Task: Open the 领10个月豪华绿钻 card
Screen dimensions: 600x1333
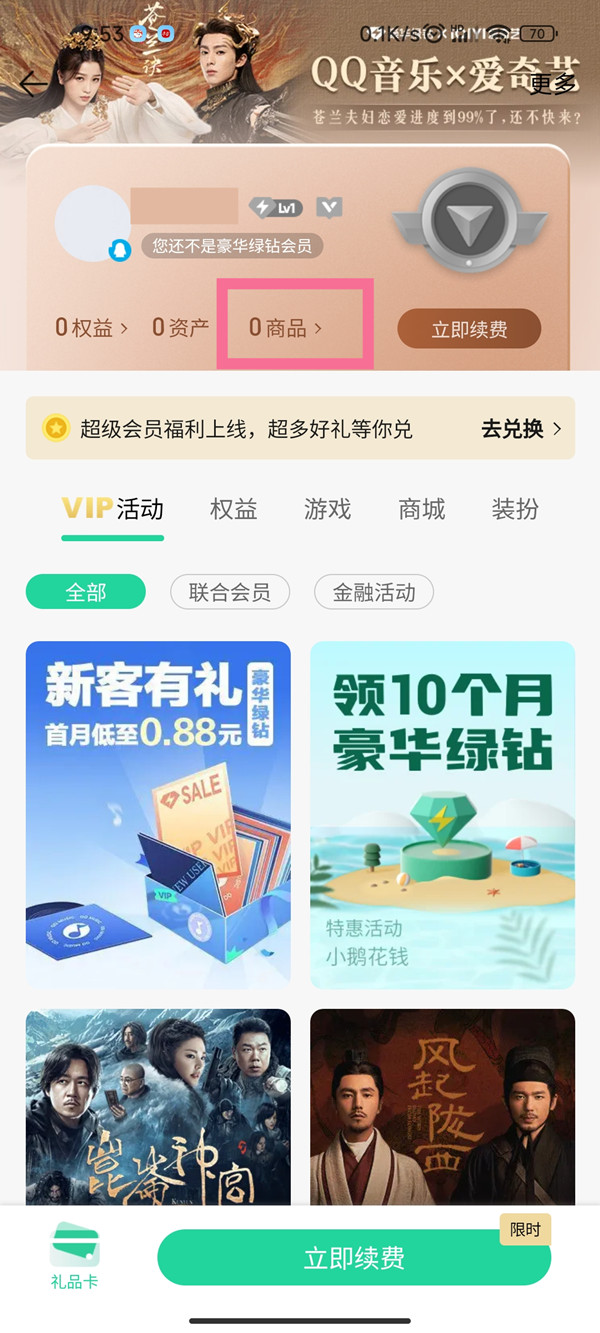Action: tap(442, 814)
